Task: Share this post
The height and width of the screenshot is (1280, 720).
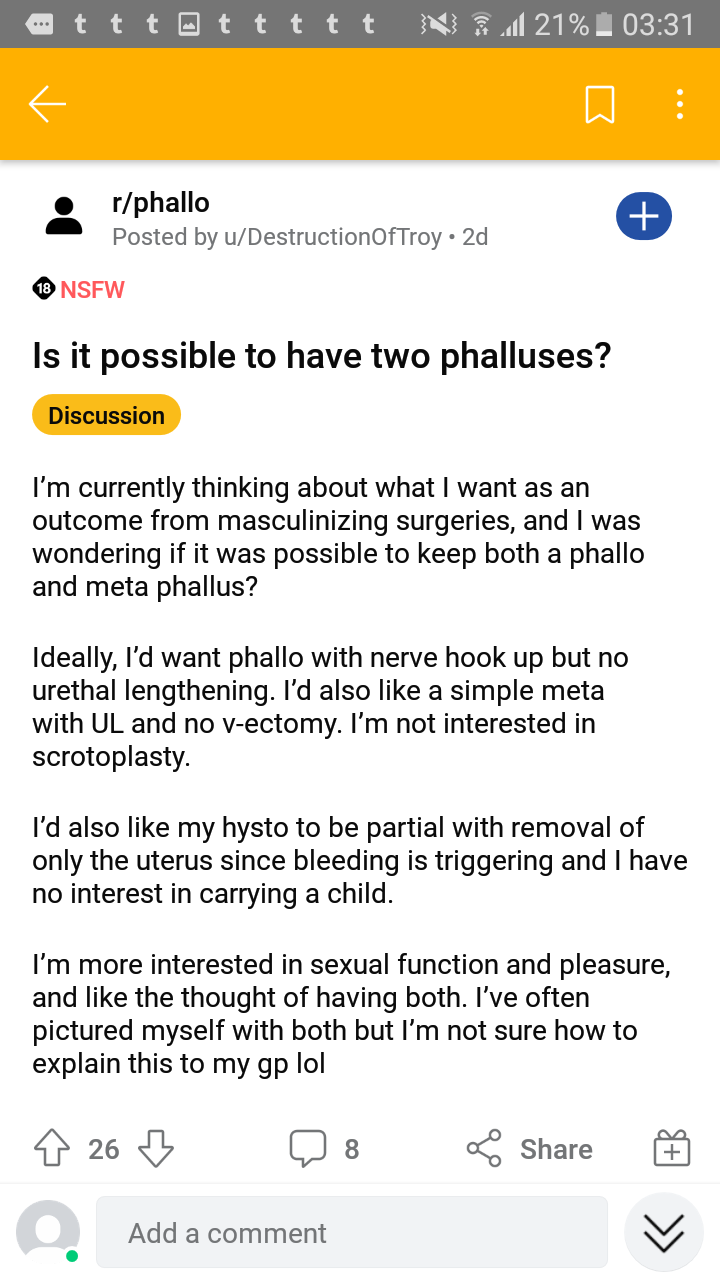Action: tap(530, 1149)
